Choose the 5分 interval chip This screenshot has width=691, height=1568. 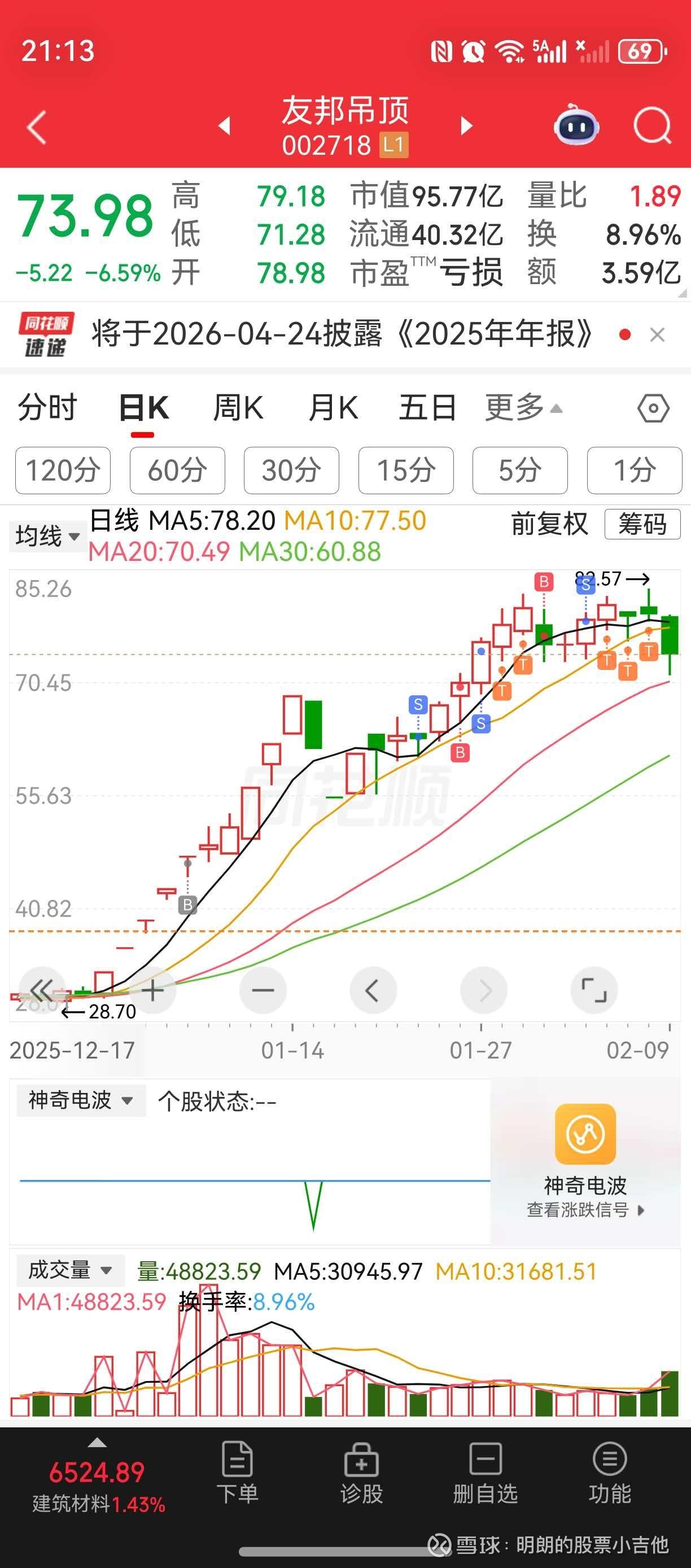520,471
